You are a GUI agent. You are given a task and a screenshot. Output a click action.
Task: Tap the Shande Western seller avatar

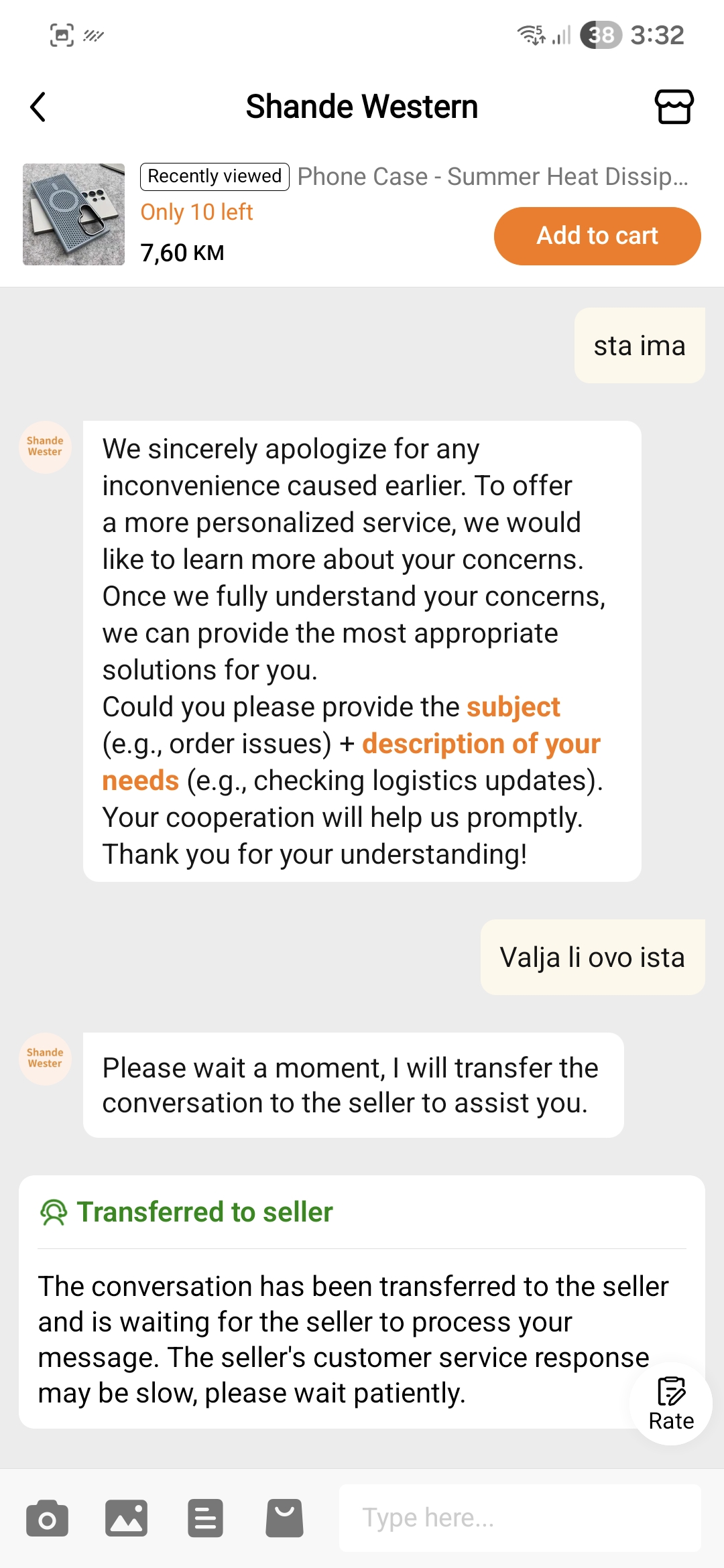(x=45, y=447)
